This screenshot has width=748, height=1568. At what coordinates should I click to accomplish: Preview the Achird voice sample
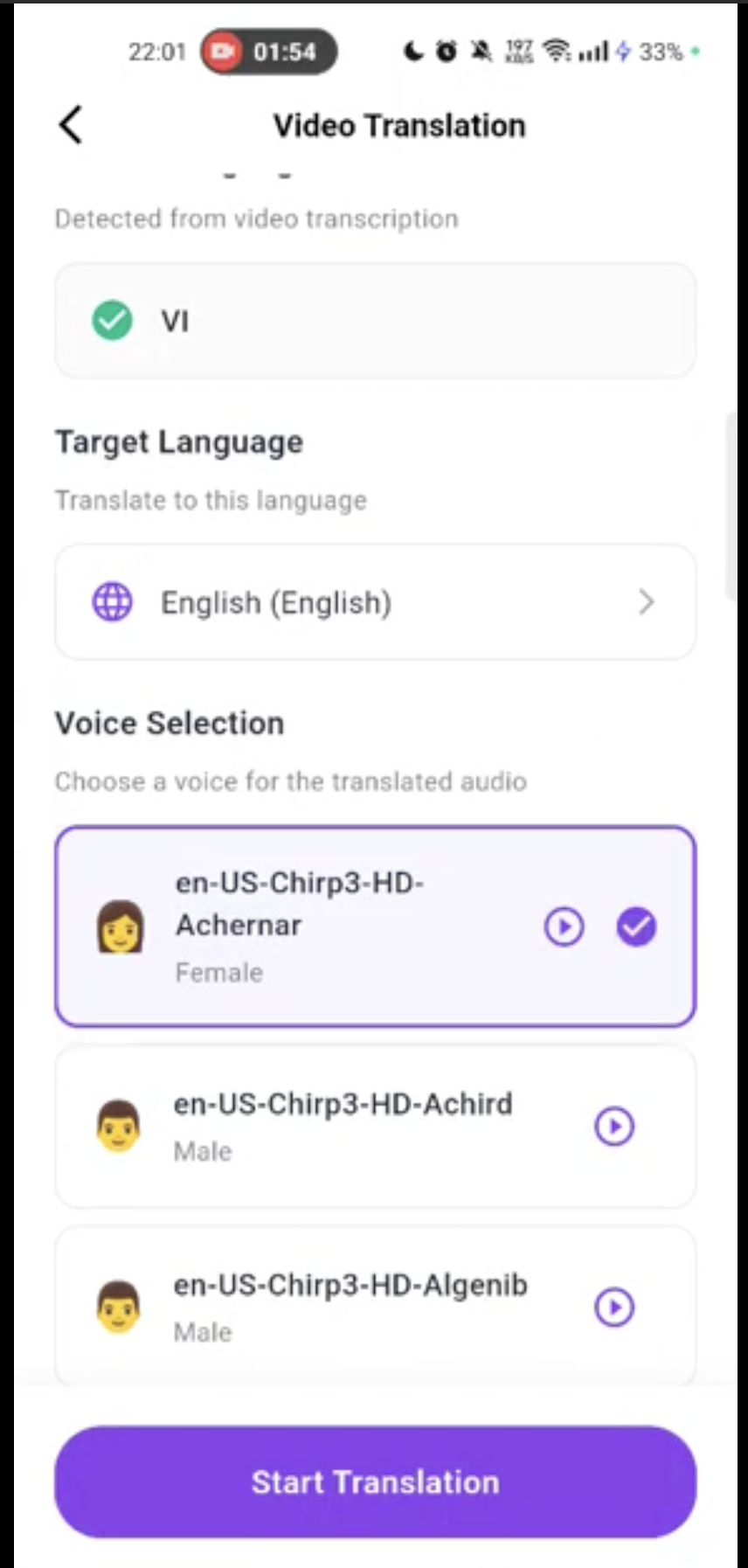coord(614,1127)
